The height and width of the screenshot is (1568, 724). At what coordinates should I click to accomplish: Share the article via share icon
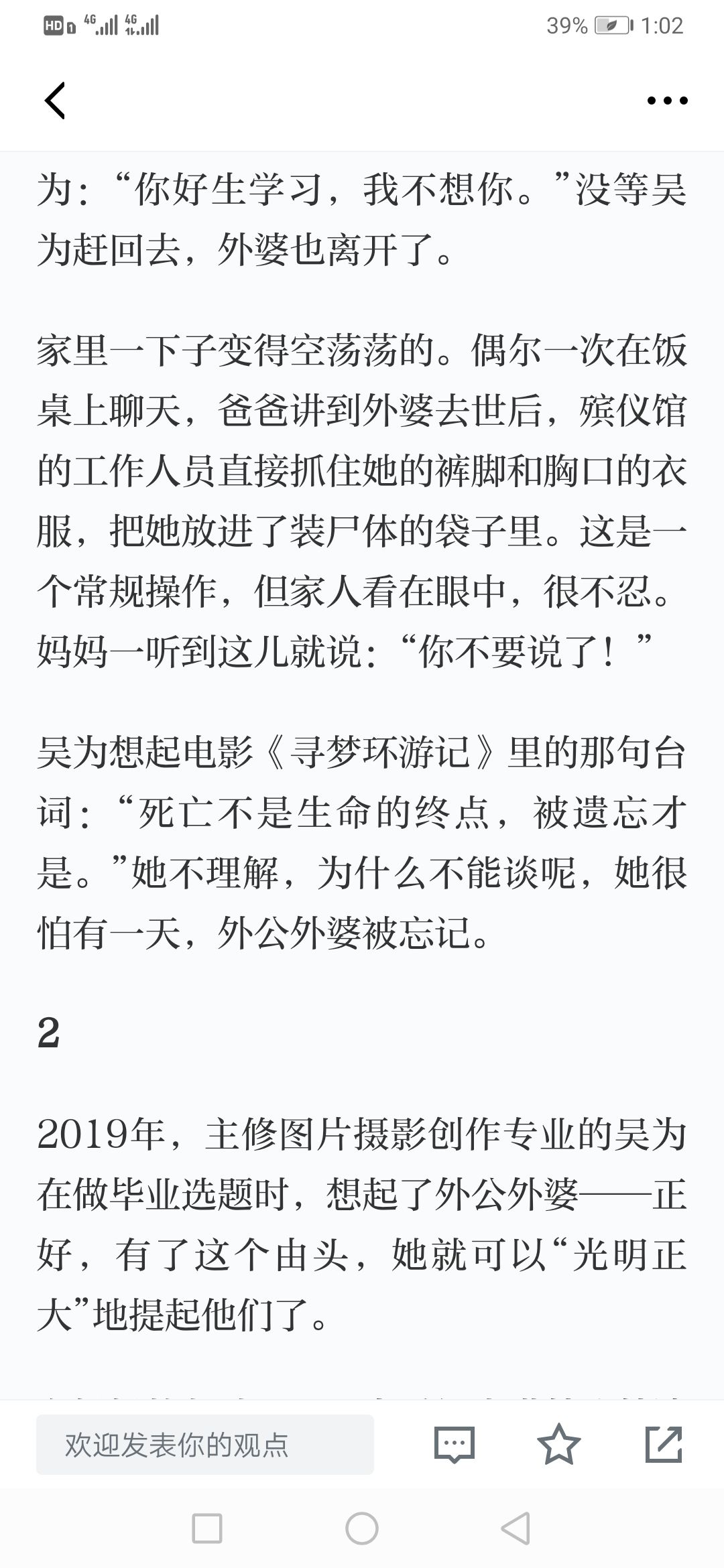(664, 1444)
